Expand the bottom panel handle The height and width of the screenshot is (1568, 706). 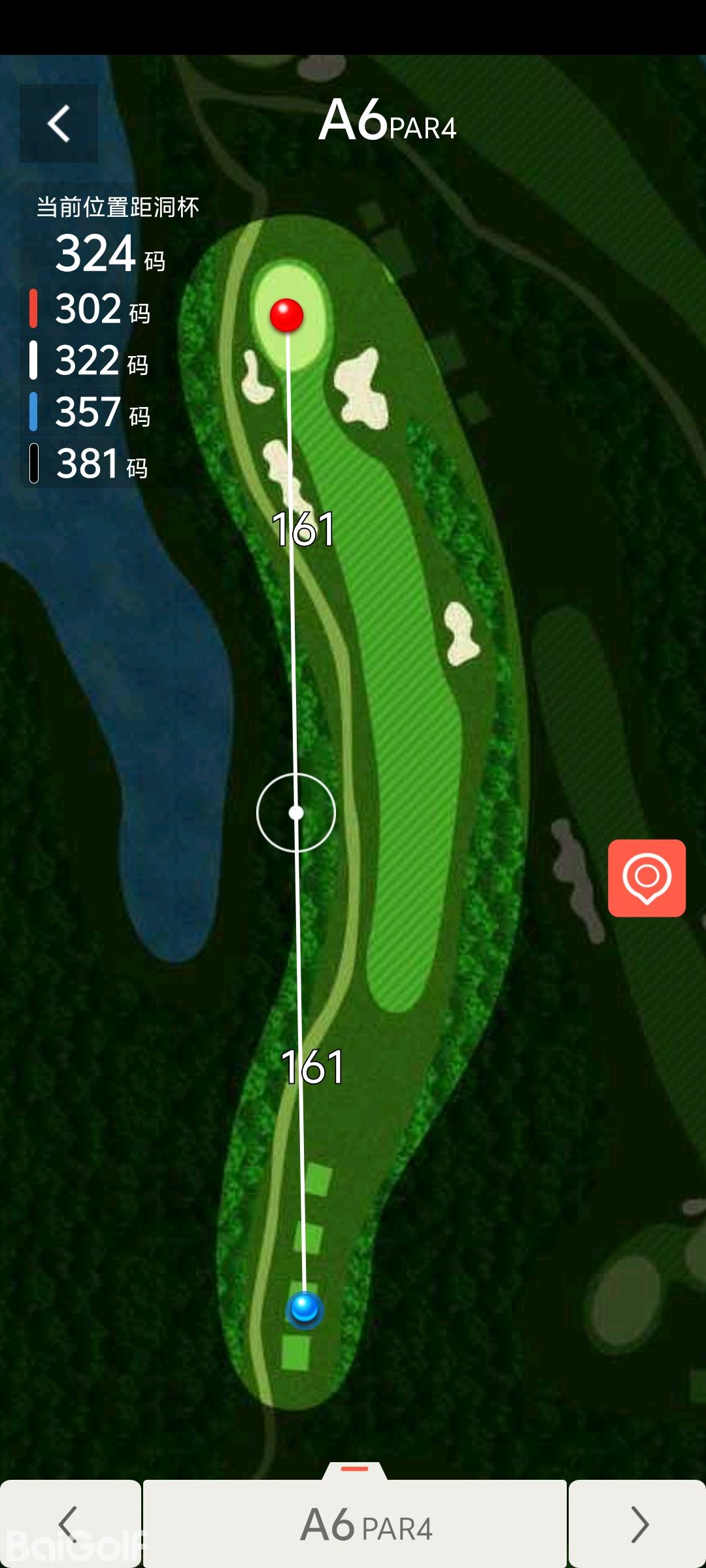(355, 1470)
